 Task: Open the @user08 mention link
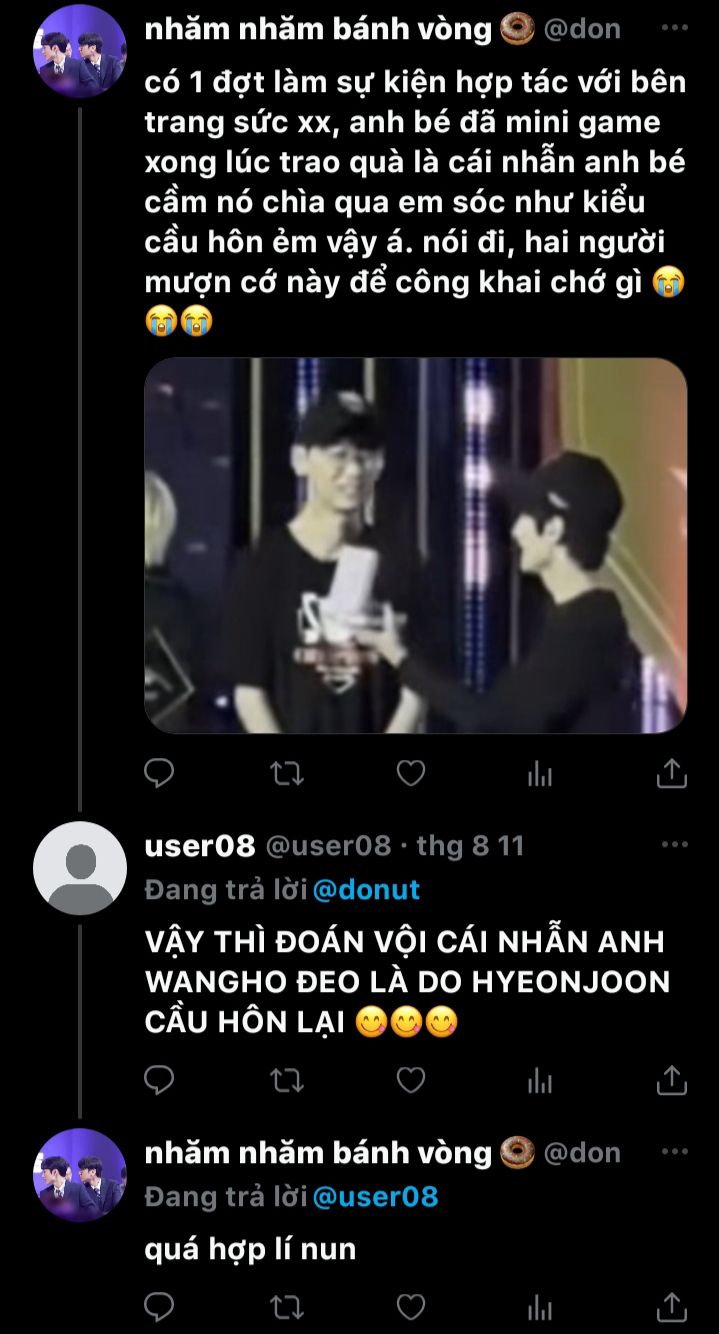tap(375, 1196)
